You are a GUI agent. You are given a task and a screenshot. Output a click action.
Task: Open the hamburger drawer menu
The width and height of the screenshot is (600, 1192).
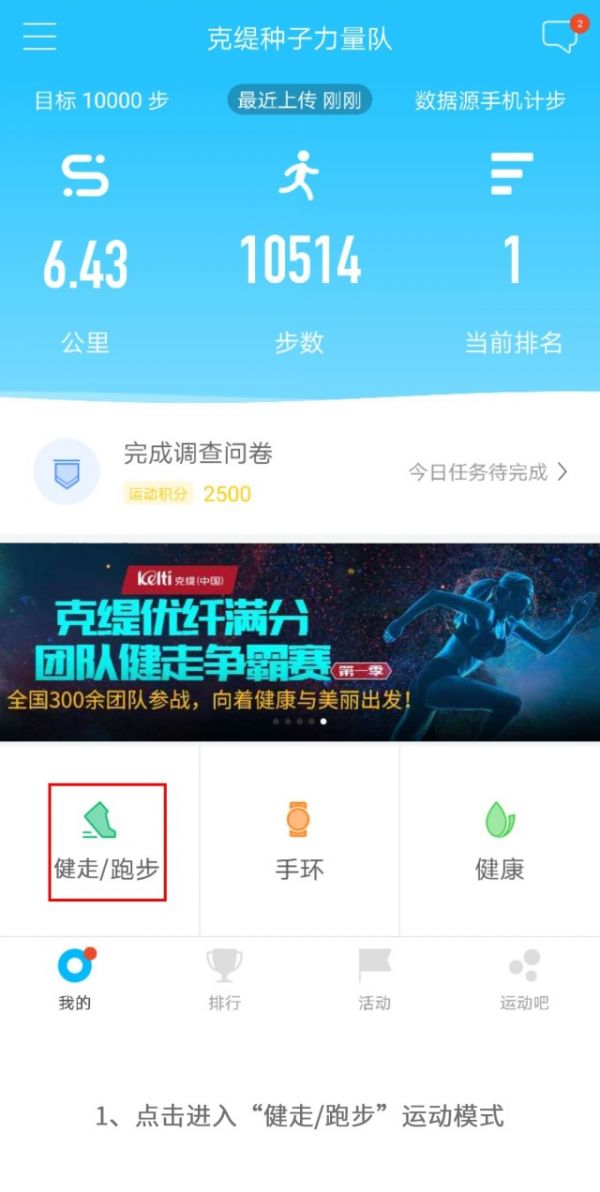(40, 36)
